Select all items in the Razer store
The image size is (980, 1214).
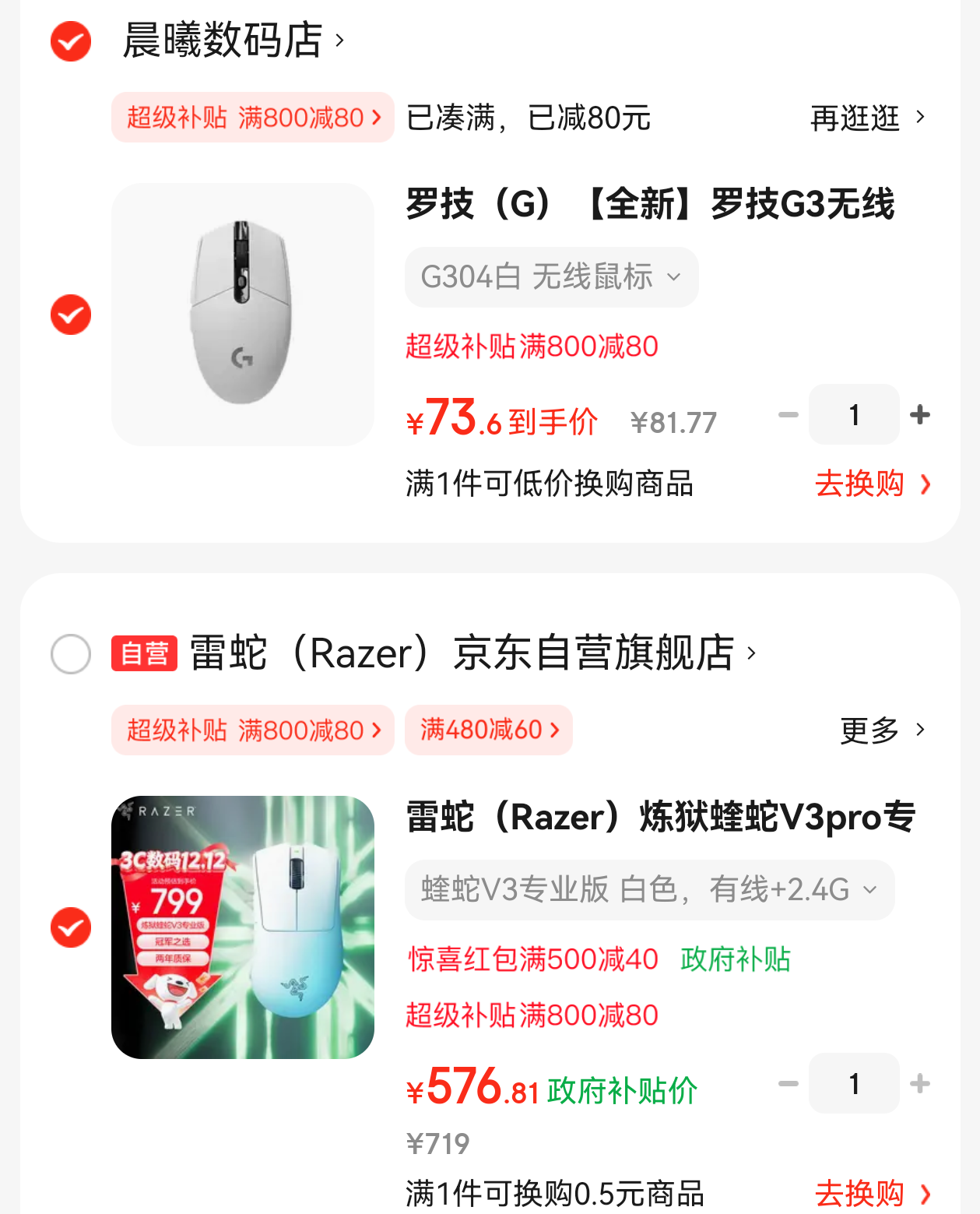pyautogui.click(x=71, y=653)
